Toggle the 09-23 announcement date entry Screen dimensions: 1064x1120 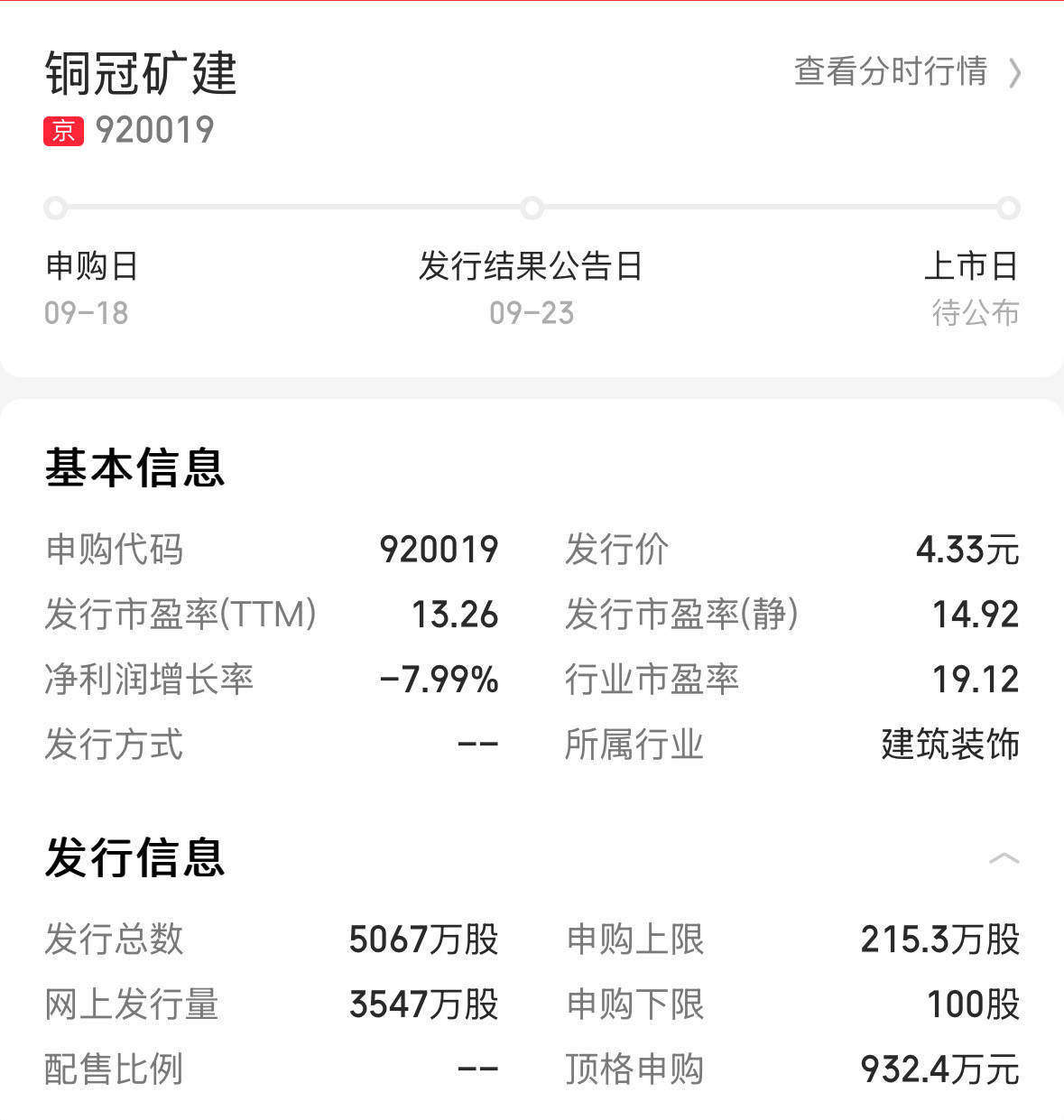point(531,313)
